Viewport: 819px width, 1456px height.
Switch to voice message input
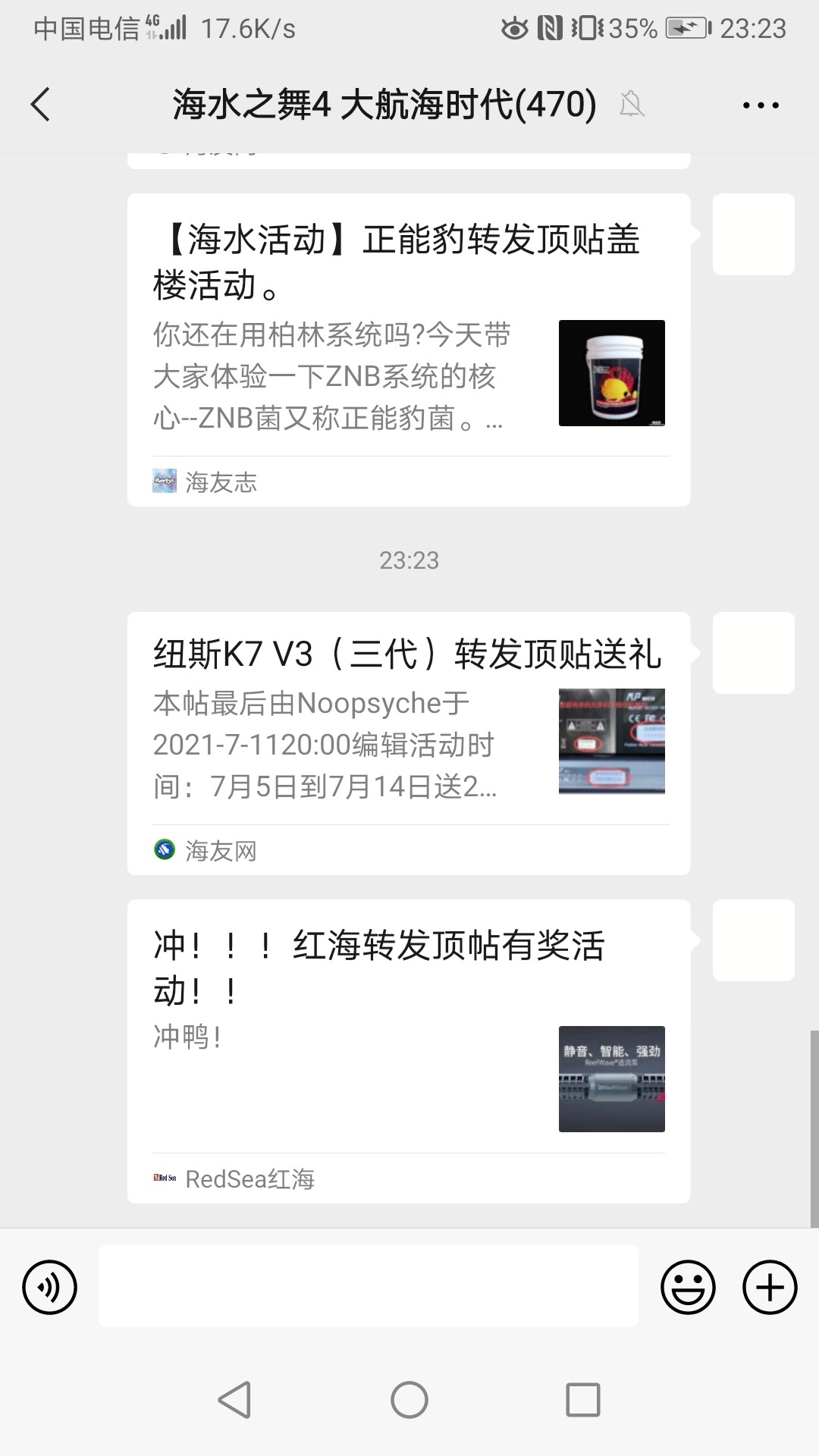50,1287
